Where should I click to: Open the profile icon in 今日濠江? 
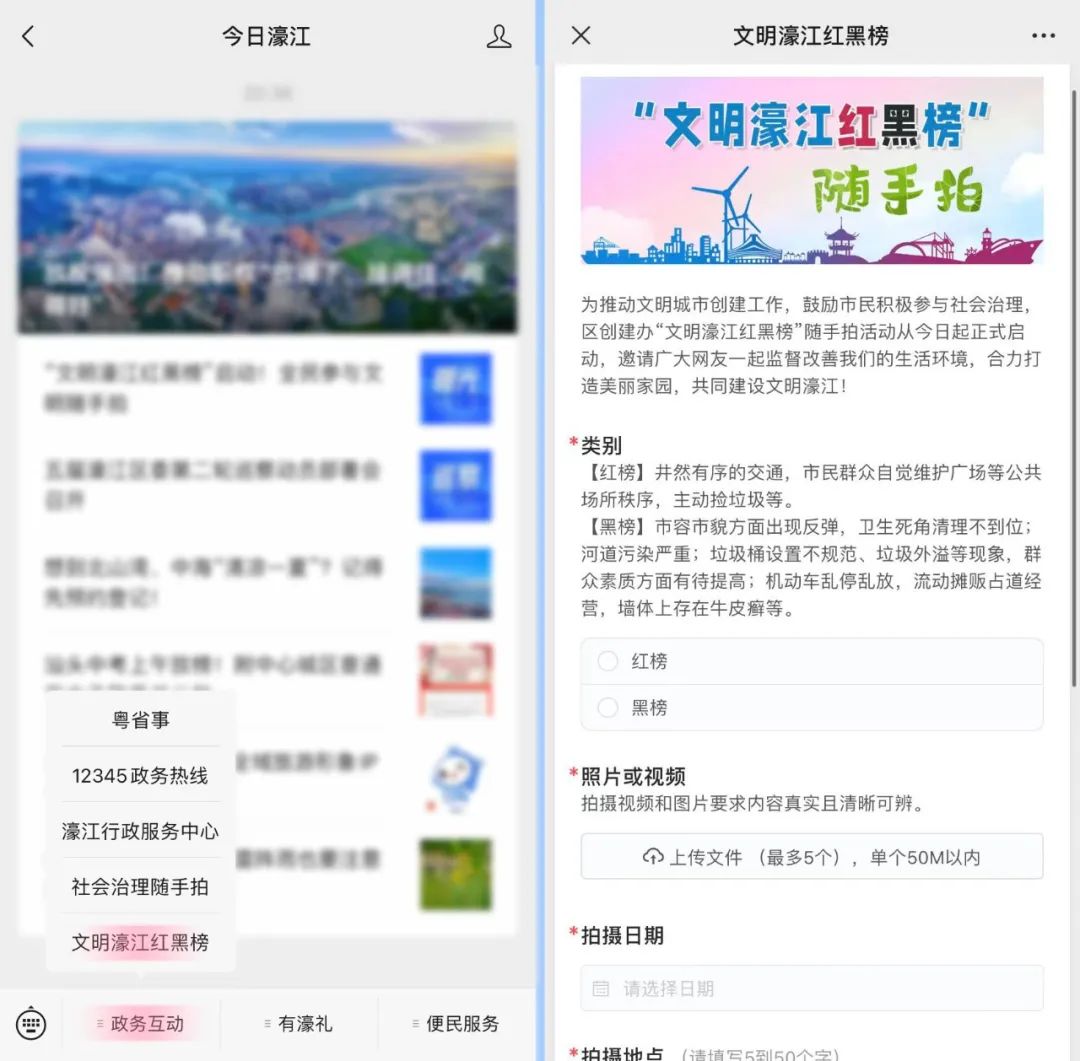498,37
